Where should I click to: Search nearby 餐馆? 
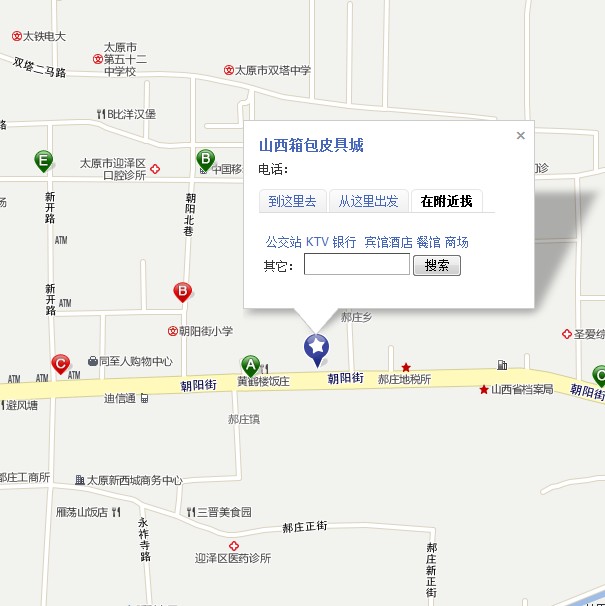[x=428, y=242]
